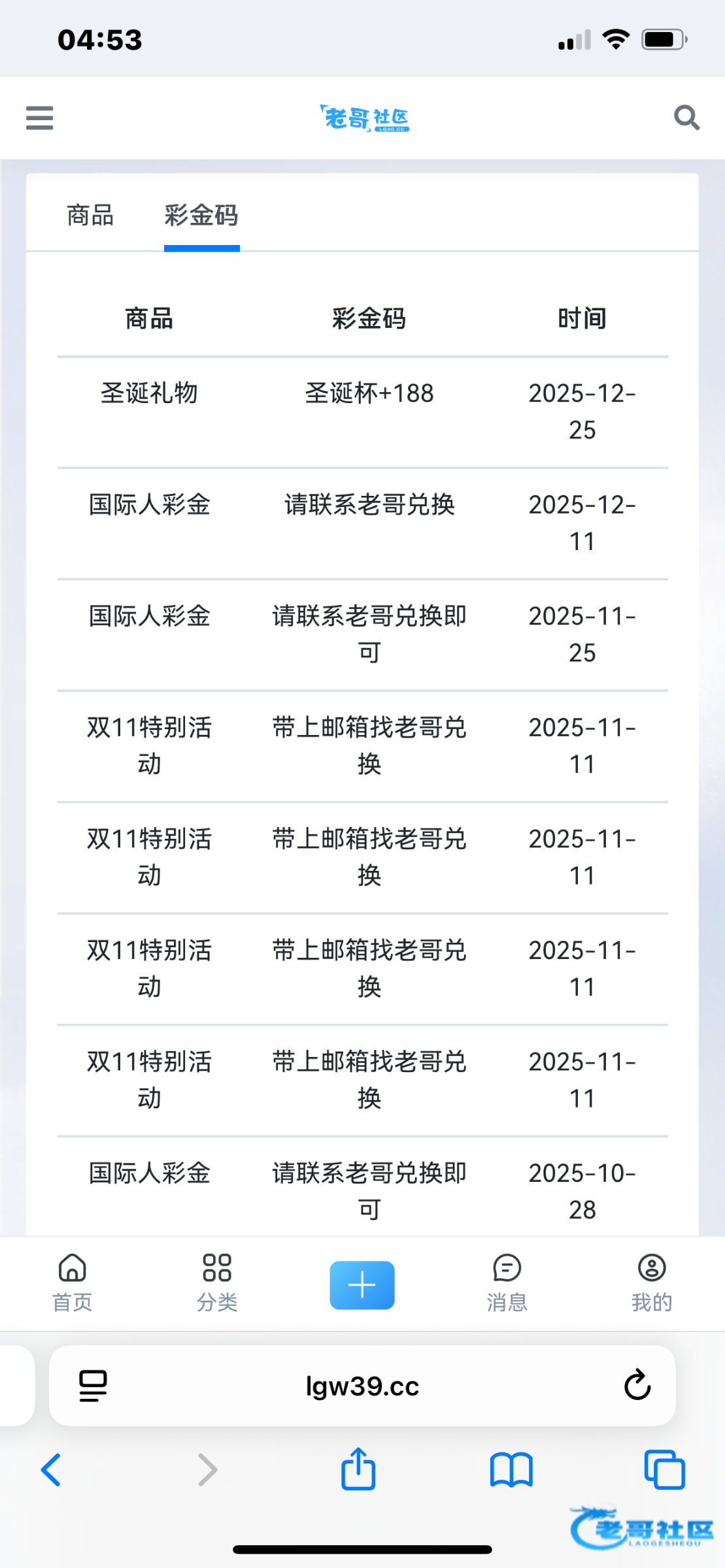The height and width of the screenshot is (1568, 725).
Task: Open Safari page settings icon
Action: tap(93, 1386)
